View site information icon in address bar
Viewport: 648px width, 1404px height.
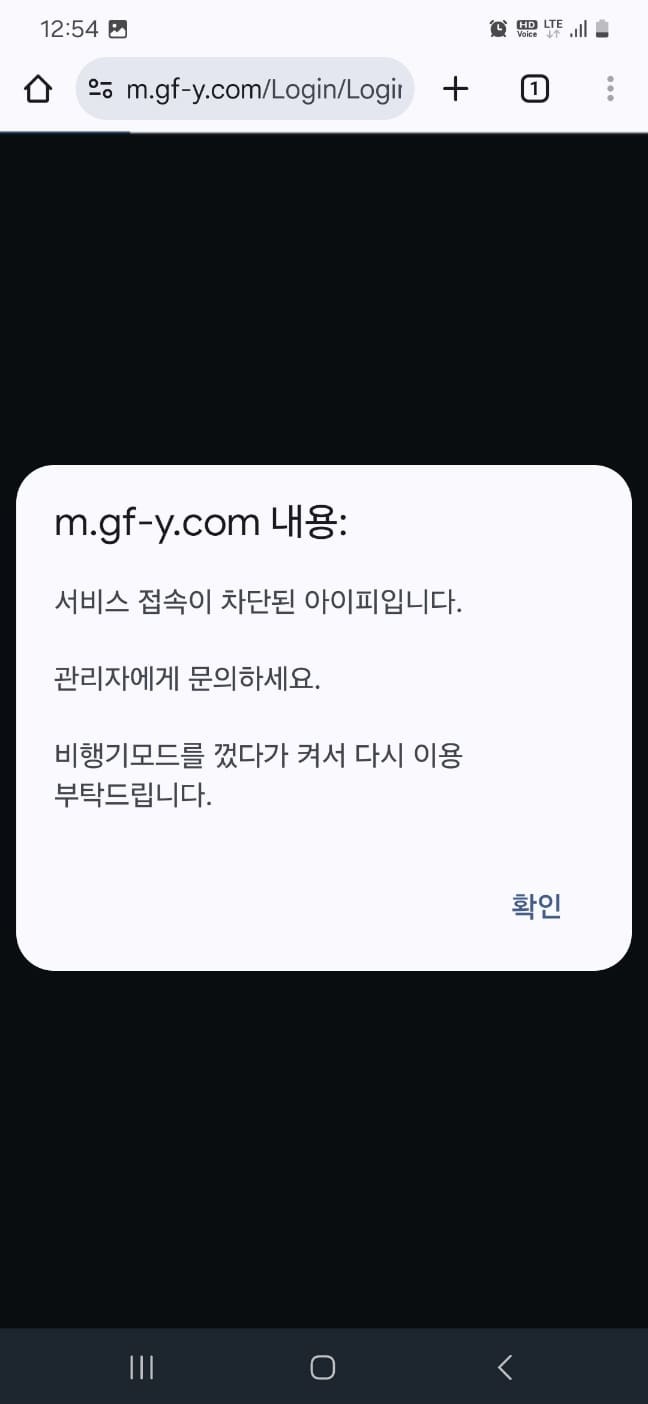(x=101, y=89)
